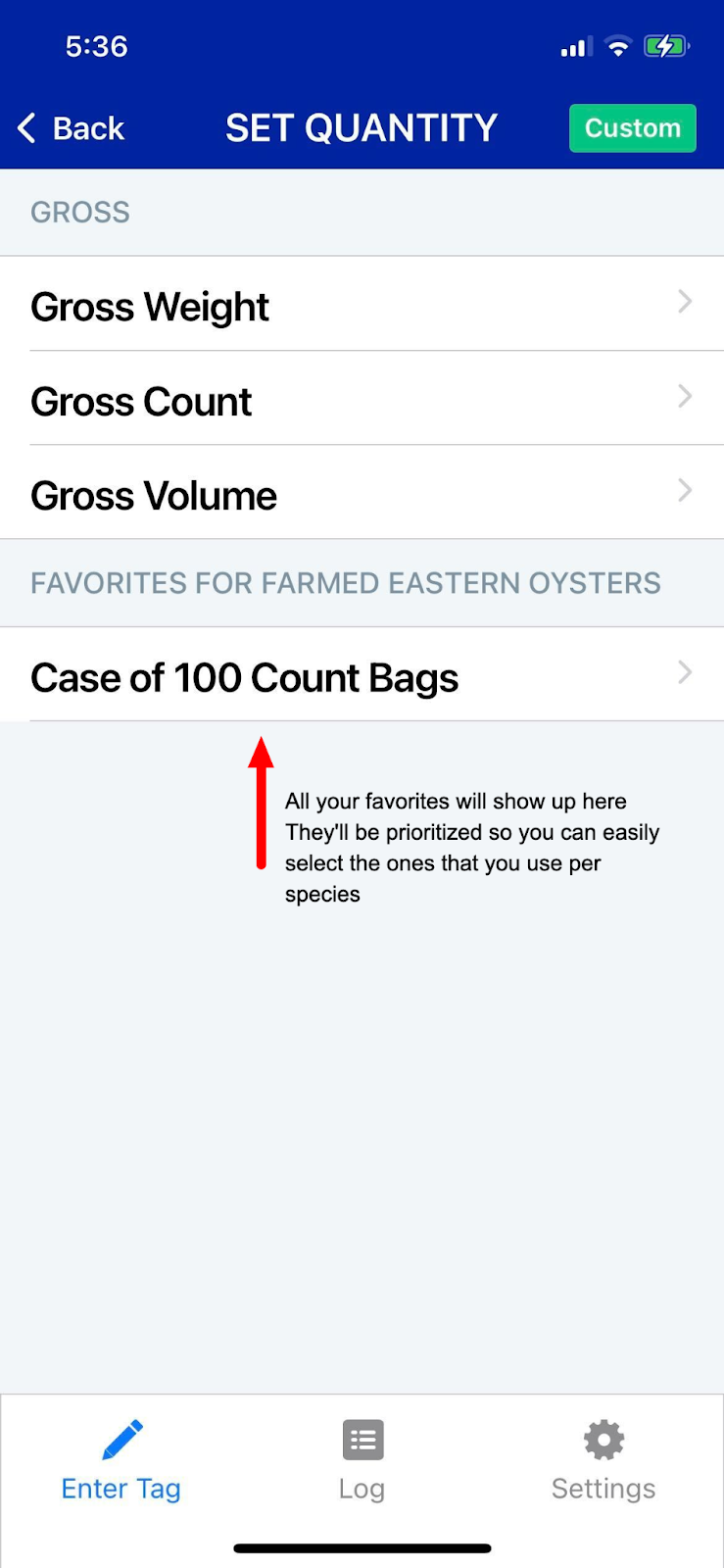
Task: Switch to the Log tab
Action: coord(362,1461)
